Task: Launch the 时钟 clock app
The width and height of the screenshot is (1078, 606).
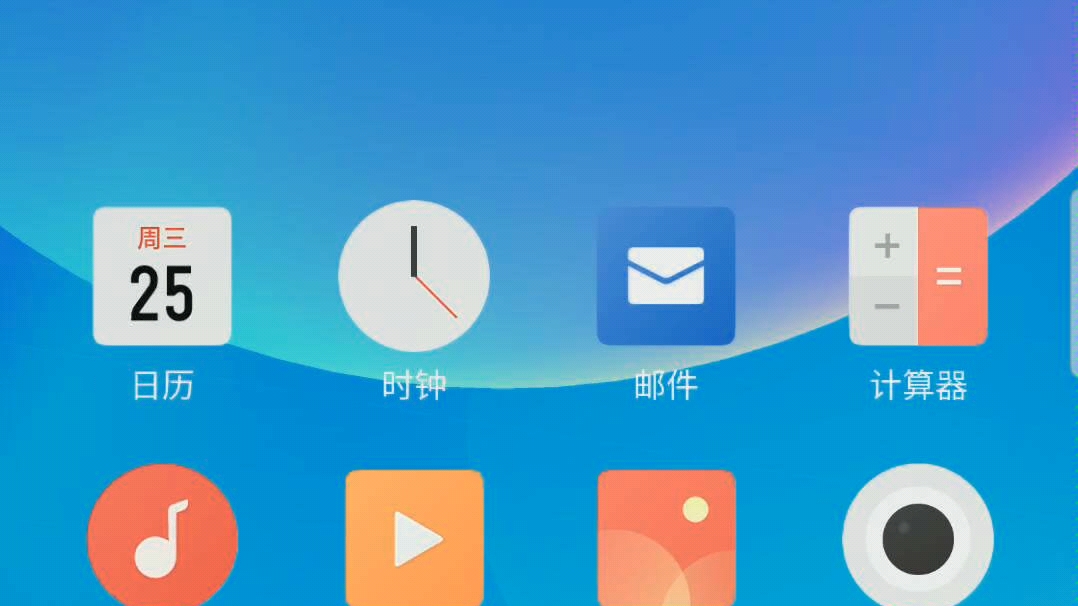Action: tap(414, 276)
